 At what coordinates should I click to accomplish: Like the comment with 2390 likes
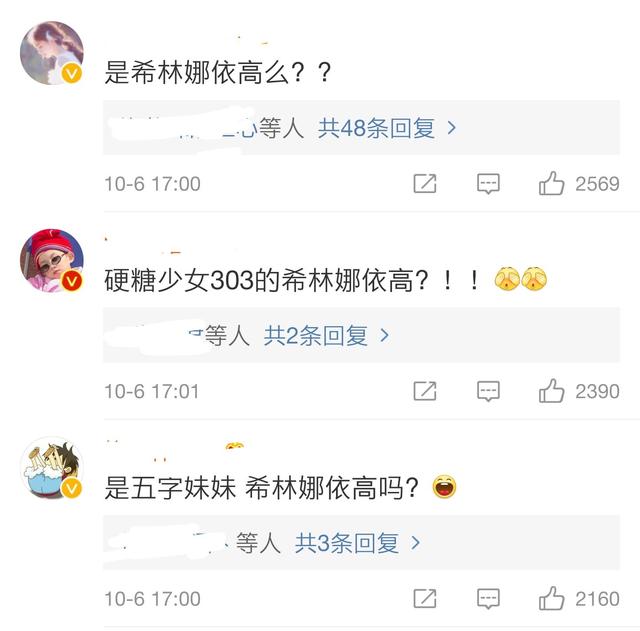[552, 391]
